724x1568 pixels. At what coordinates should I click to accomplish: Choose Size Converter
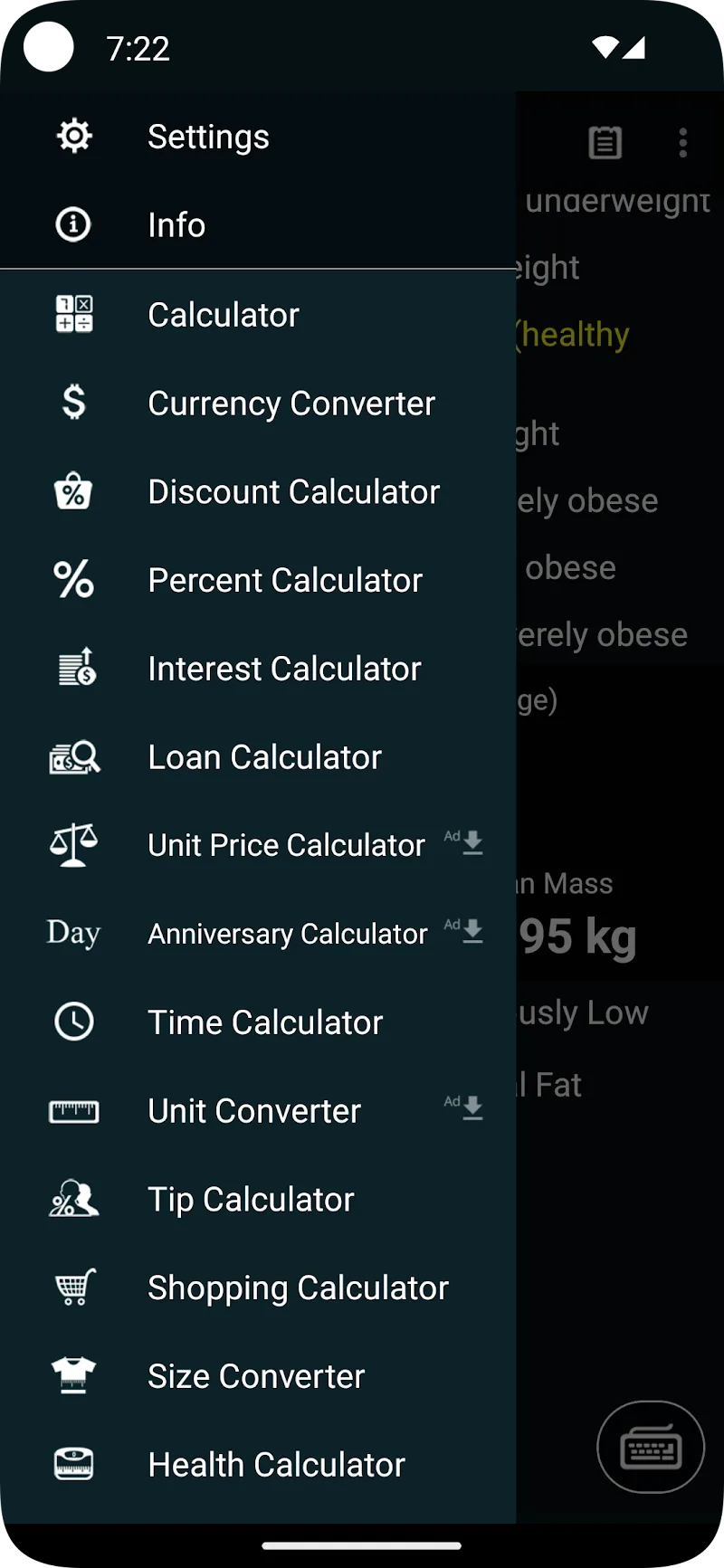(255, 1376)
